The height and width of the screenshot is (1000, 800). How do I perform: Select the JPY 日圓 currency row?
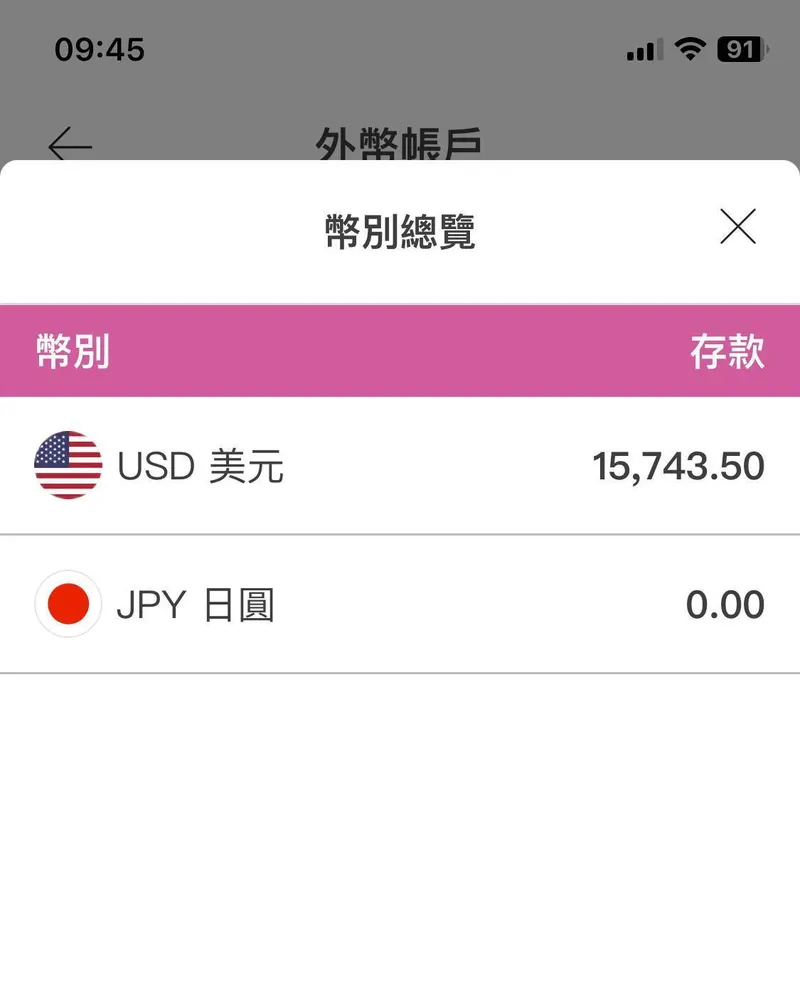(400, 605)
